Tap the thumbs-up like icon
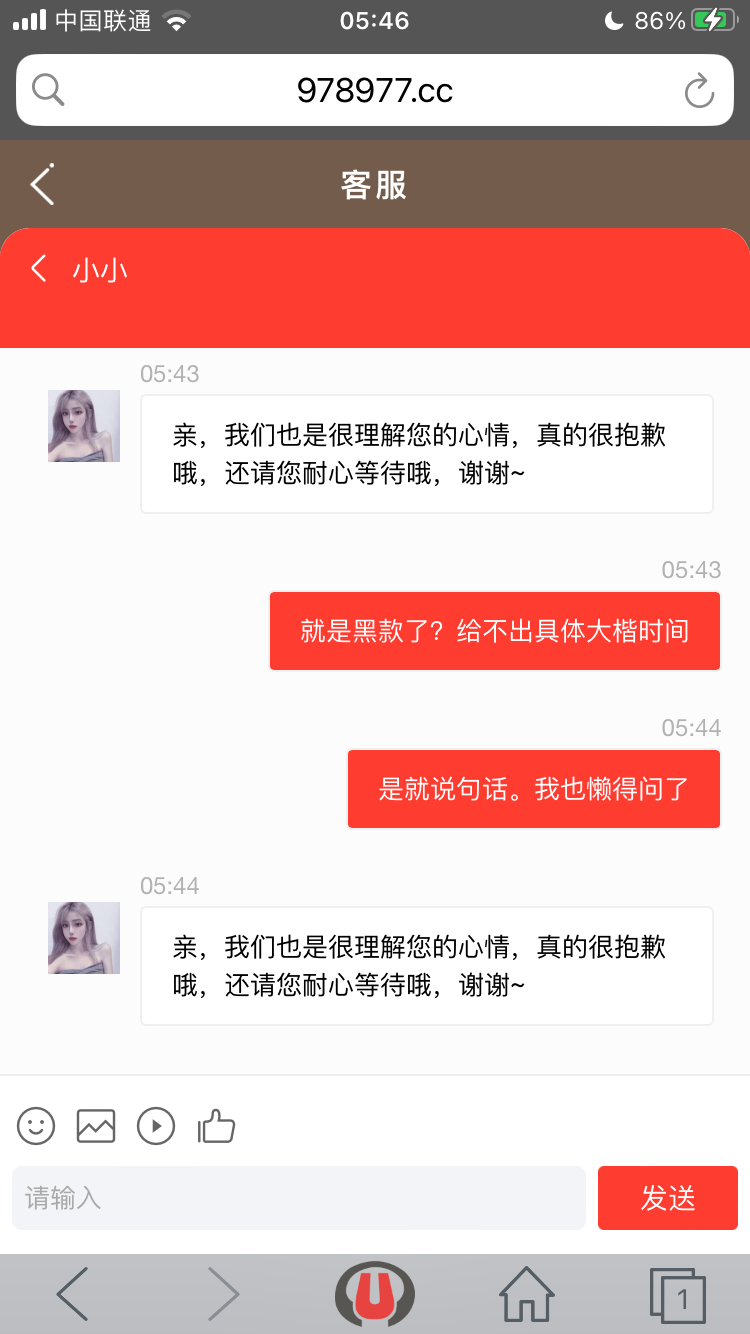The height and width of the screenshot is (1334, 750). [x=216, y=1126]
